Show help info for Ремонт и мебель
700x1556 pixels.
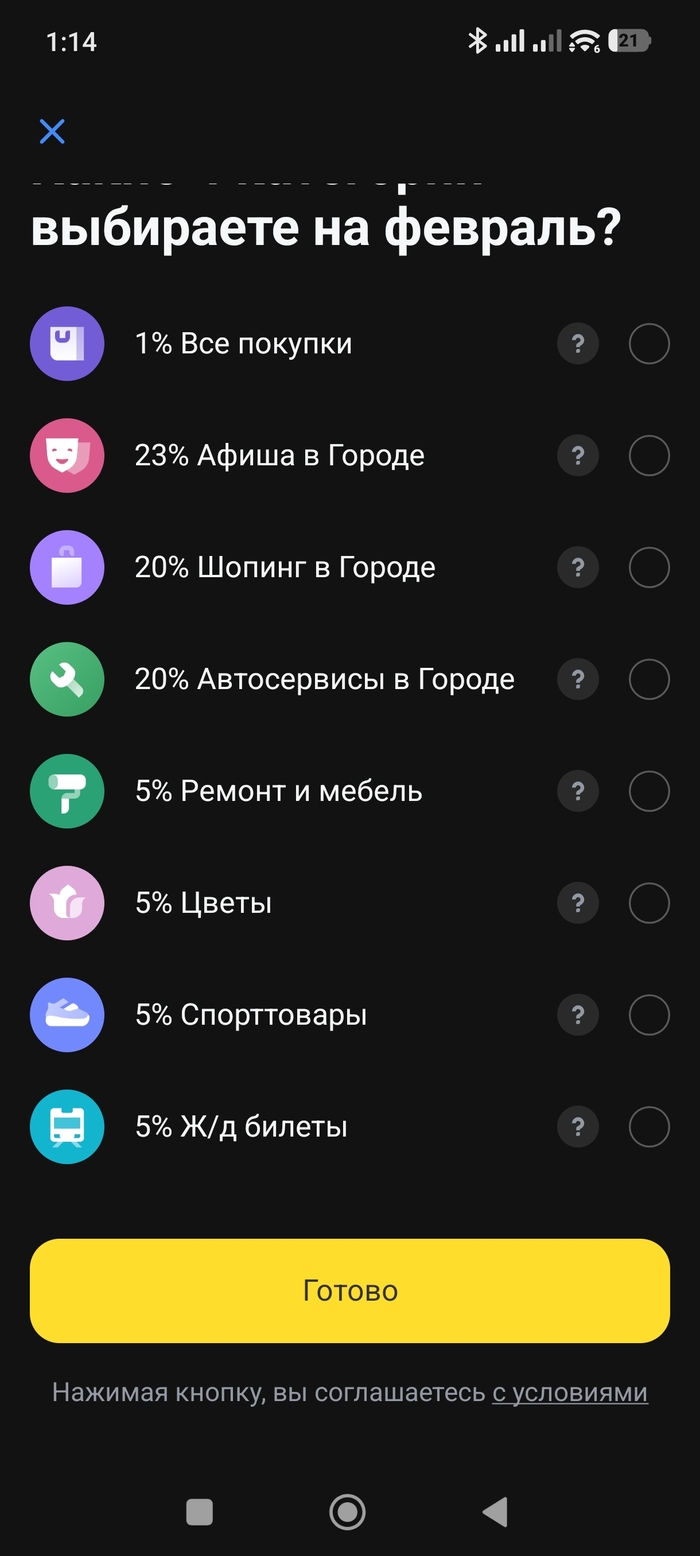[x=577, y=792]
